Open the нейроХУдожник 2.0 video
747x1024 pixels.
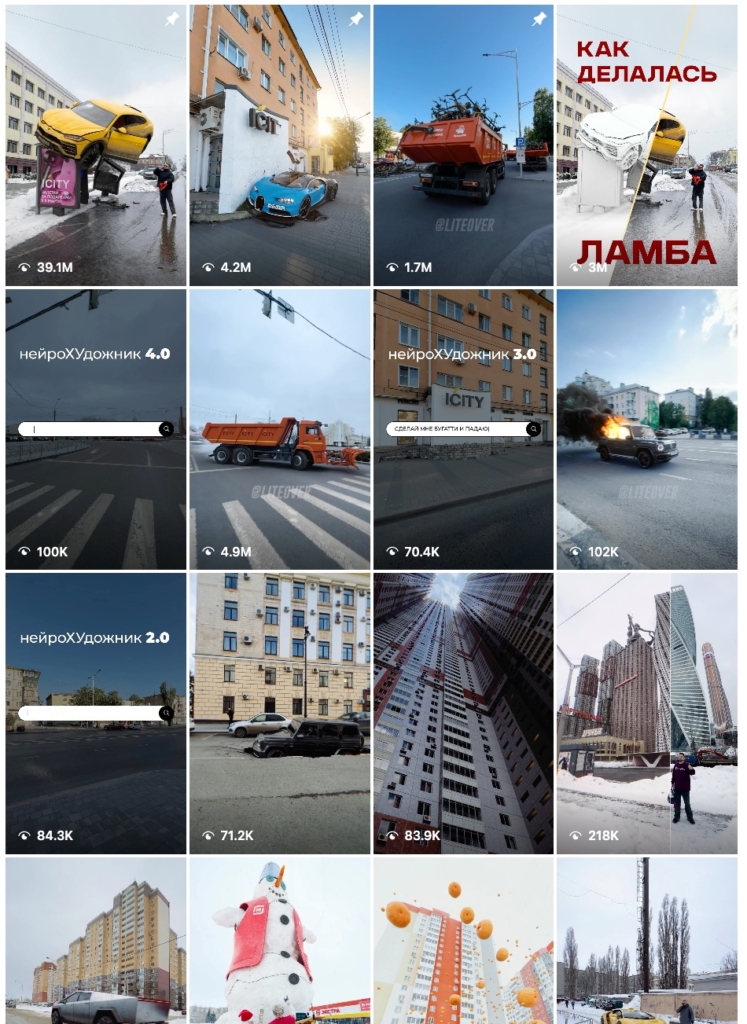click(95, 712)
